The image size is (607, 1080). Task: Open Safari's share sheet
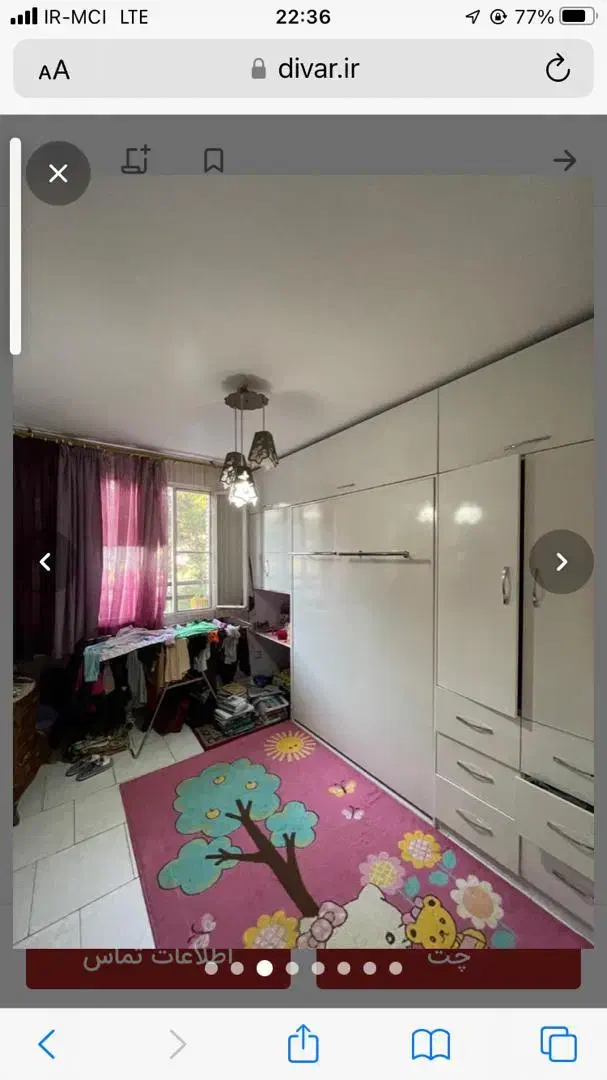tap(303, 1045)
